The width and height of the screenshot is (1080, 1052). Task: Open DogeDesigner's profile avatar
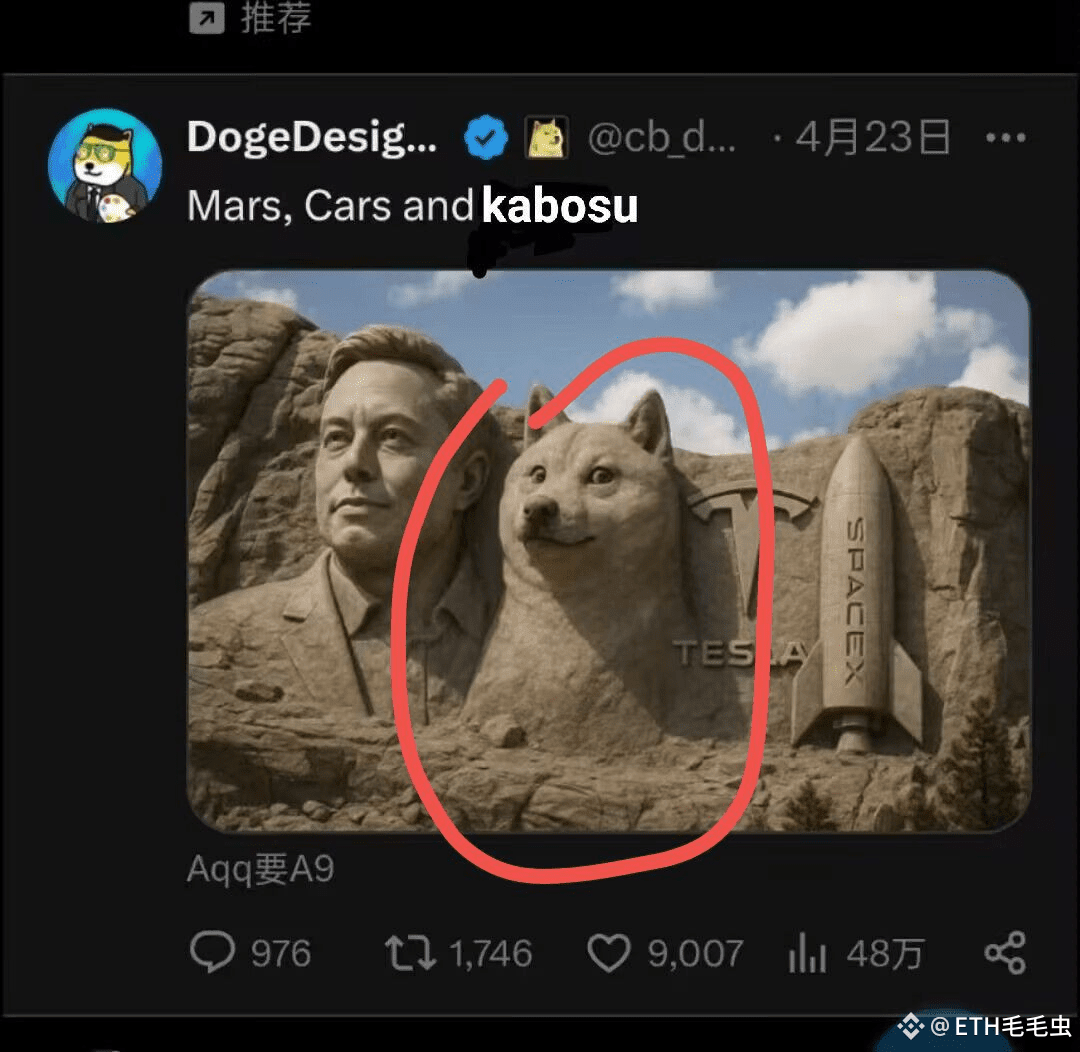pos(105,165)
